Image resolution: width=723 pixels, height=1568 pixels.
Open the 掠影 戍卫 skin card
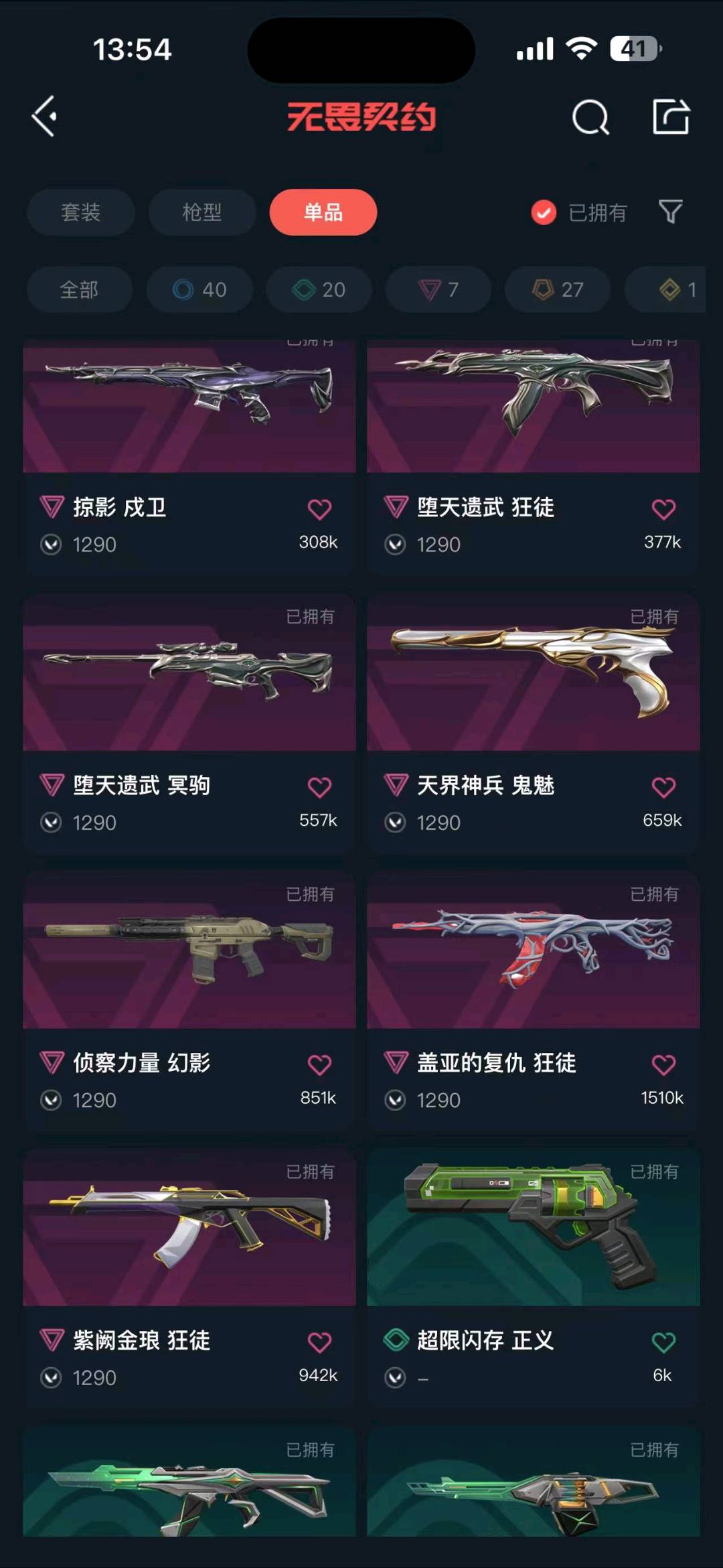(x=189, y=457)
